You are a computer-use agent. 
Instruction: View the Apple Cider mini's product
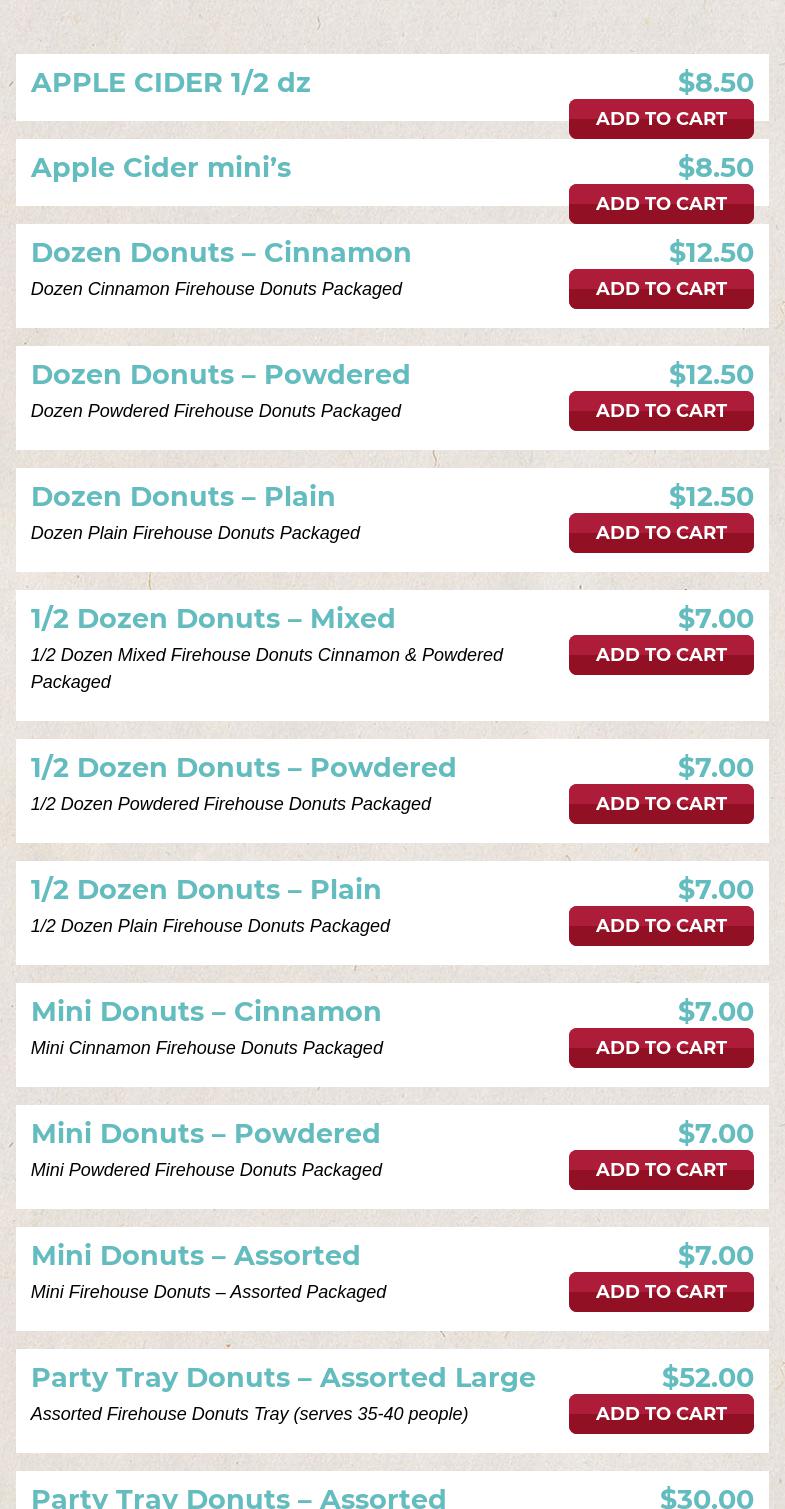160,167
